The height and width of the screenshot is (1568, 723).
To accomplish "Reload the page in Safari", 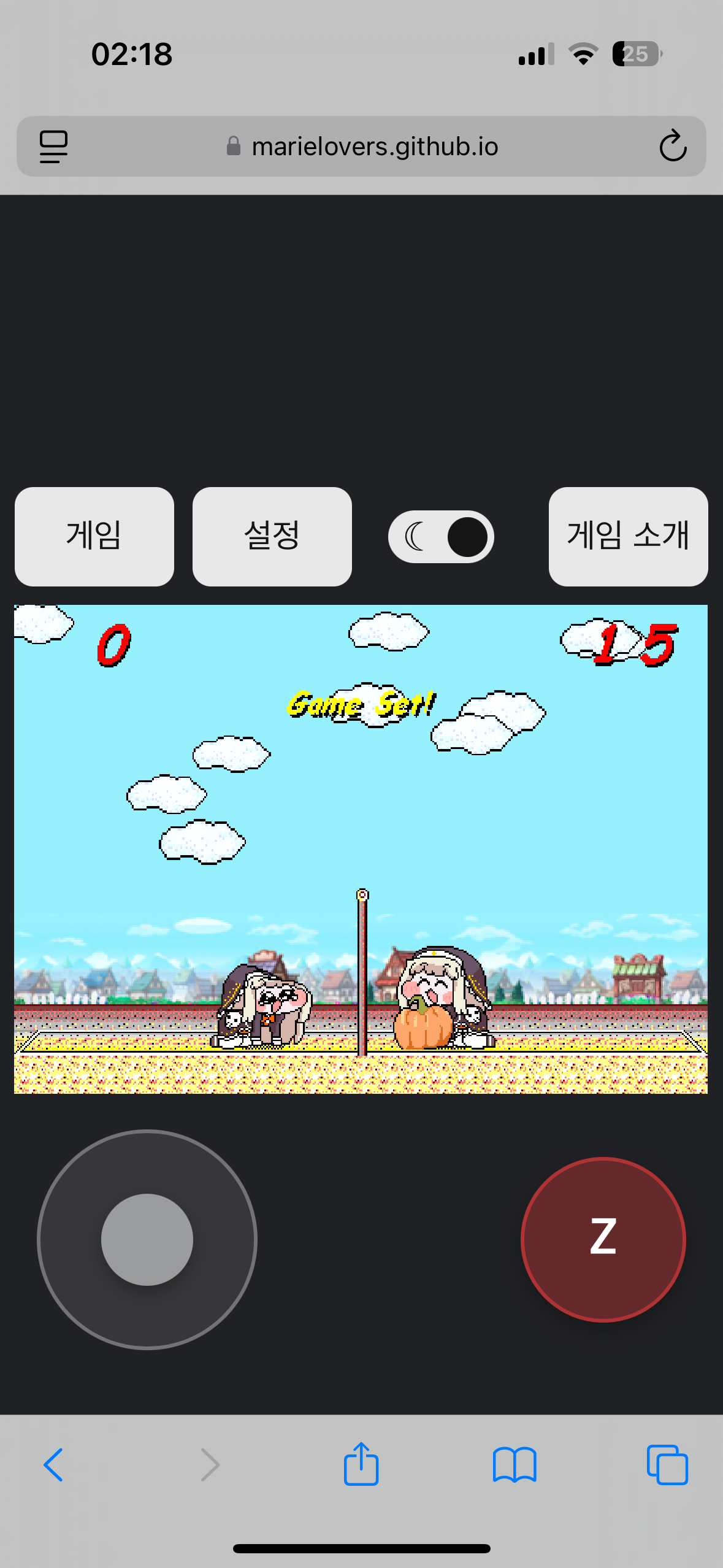I will [x=672, y=146].
